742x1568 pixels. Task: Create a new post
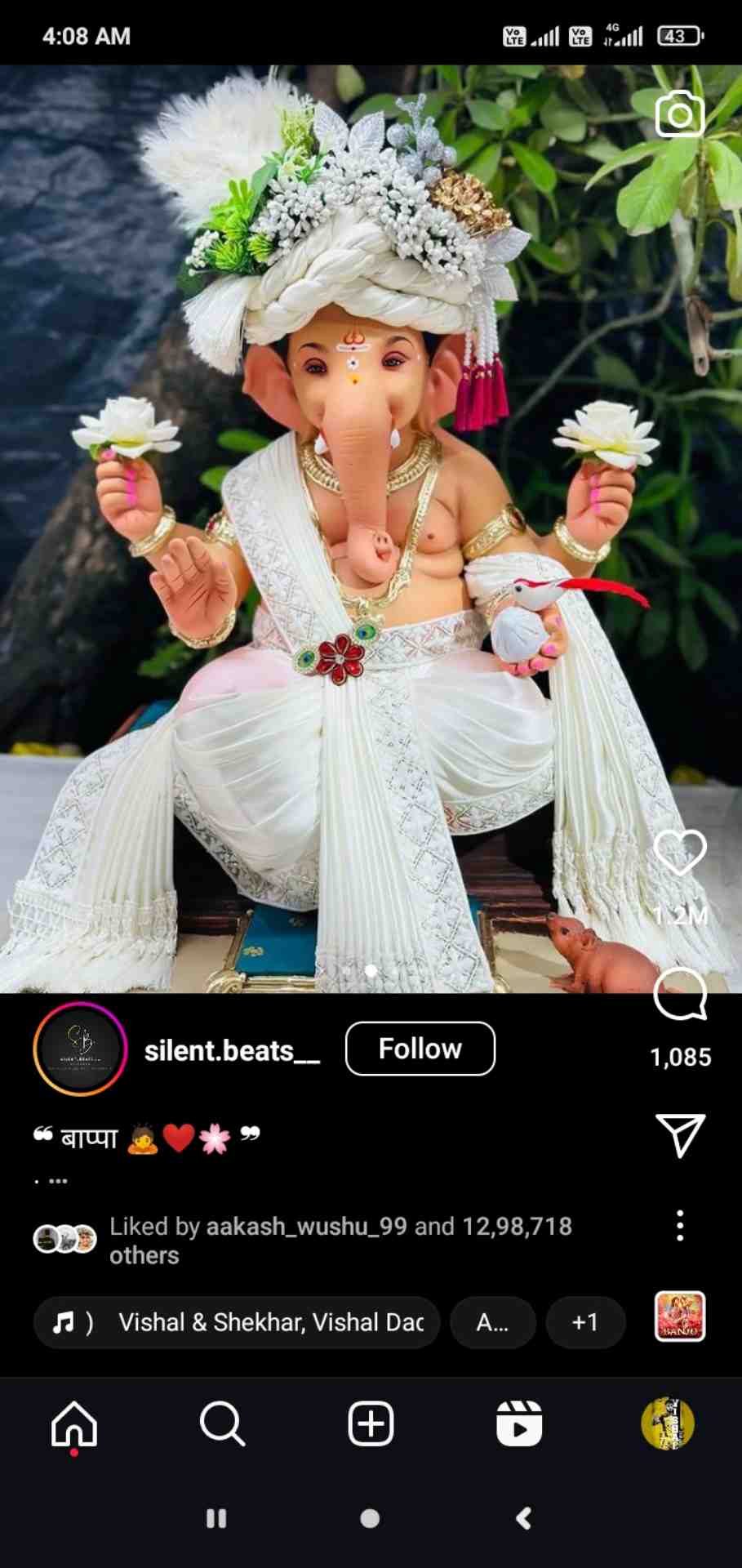(371, 1424)
